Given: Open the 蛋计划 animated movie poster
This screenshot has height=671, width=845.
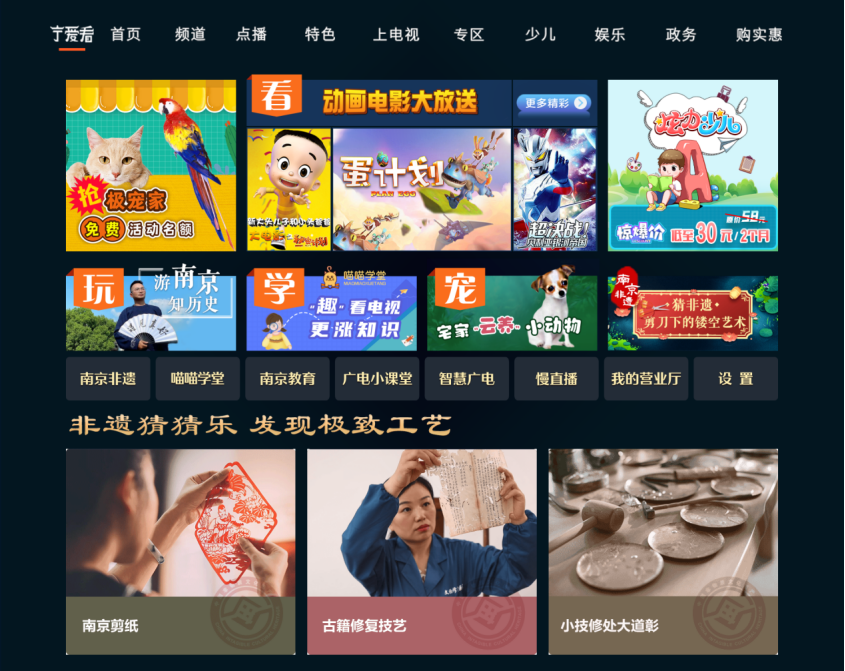Looking at the screenshot, I should point(421,188).
